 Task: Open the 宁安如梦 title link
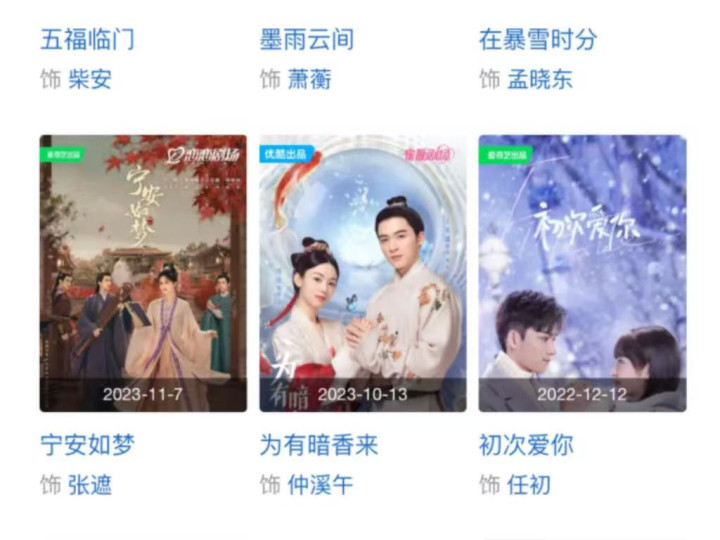pyautogui.click(x=87, y=445)
